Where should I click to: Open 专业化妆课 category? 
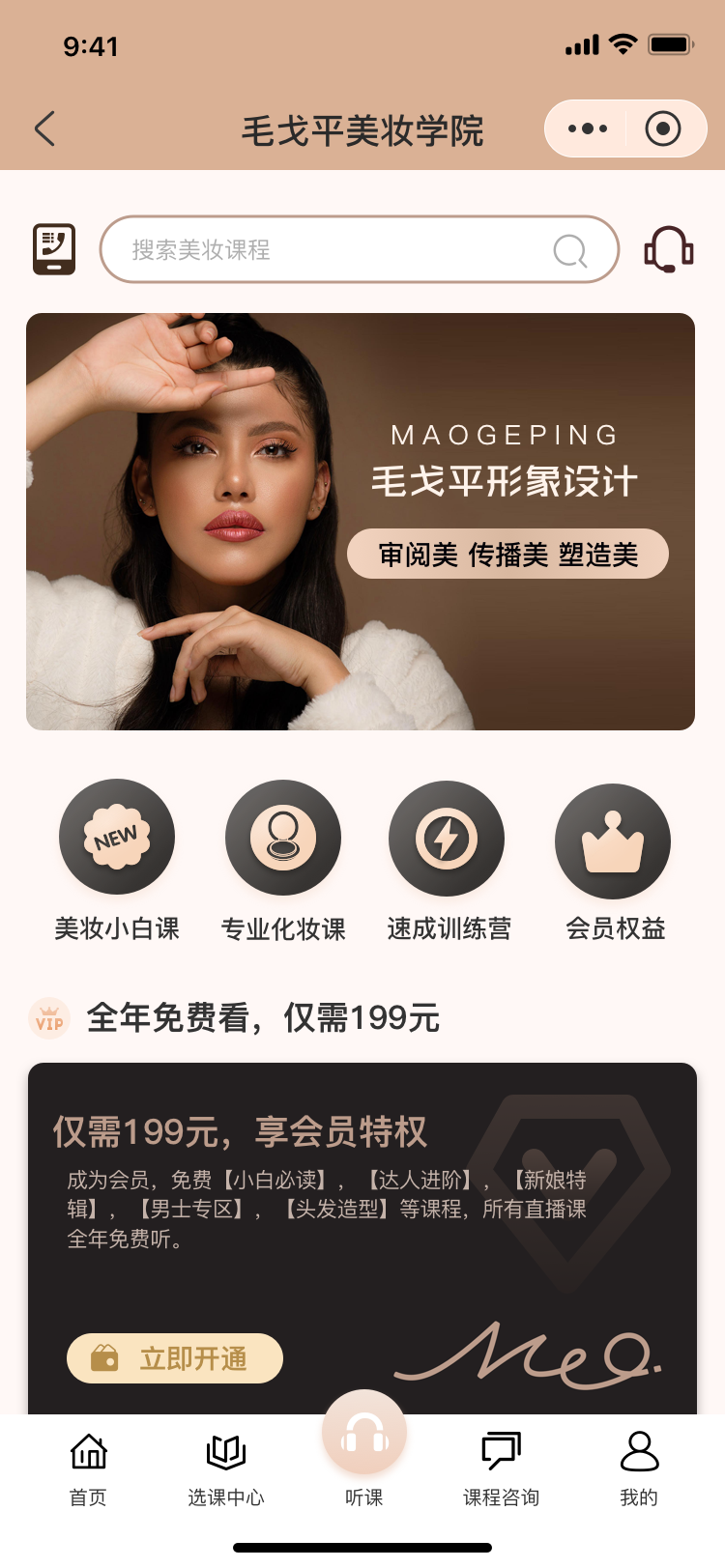coord(283,839)
